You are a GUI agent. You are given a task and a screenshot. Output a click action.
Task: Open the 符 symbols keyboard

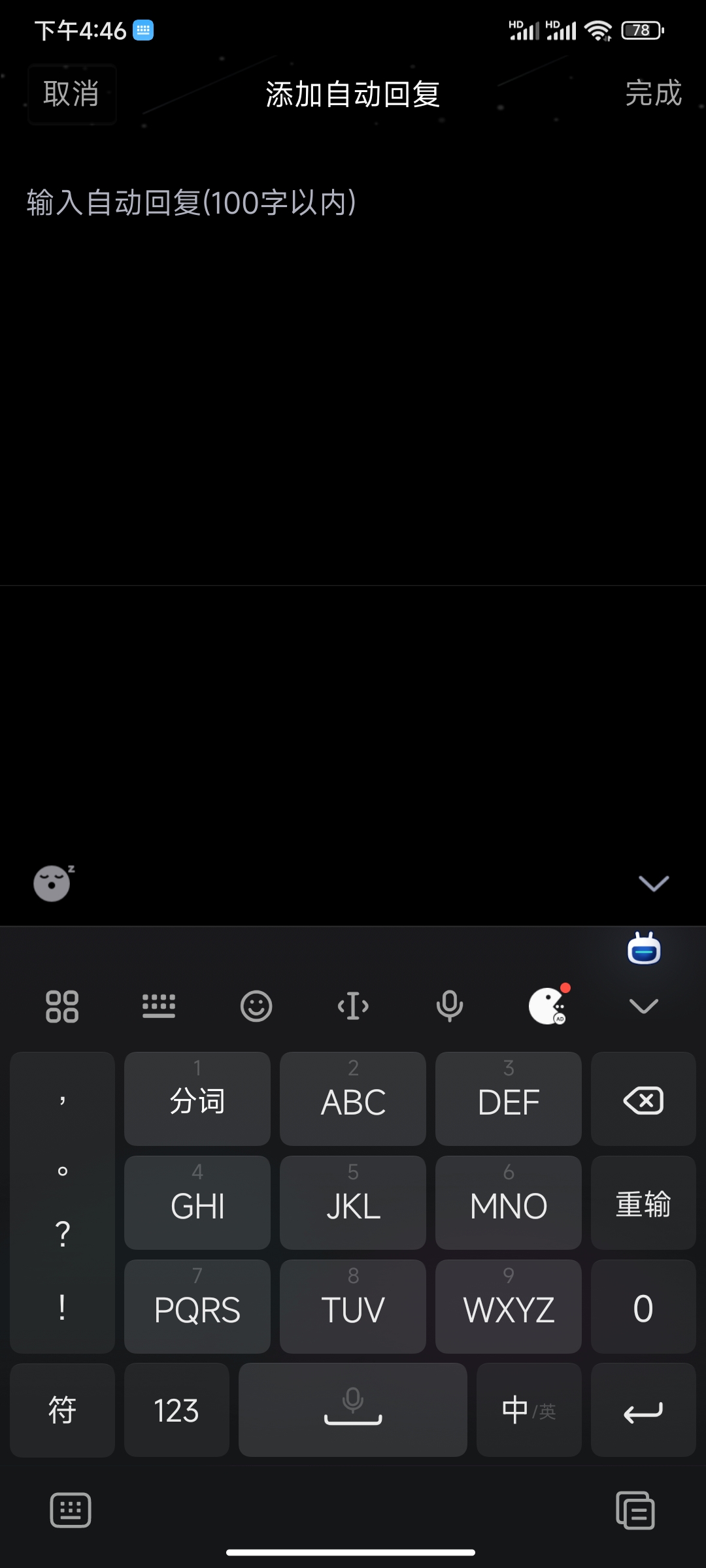tap(62, 1410)
